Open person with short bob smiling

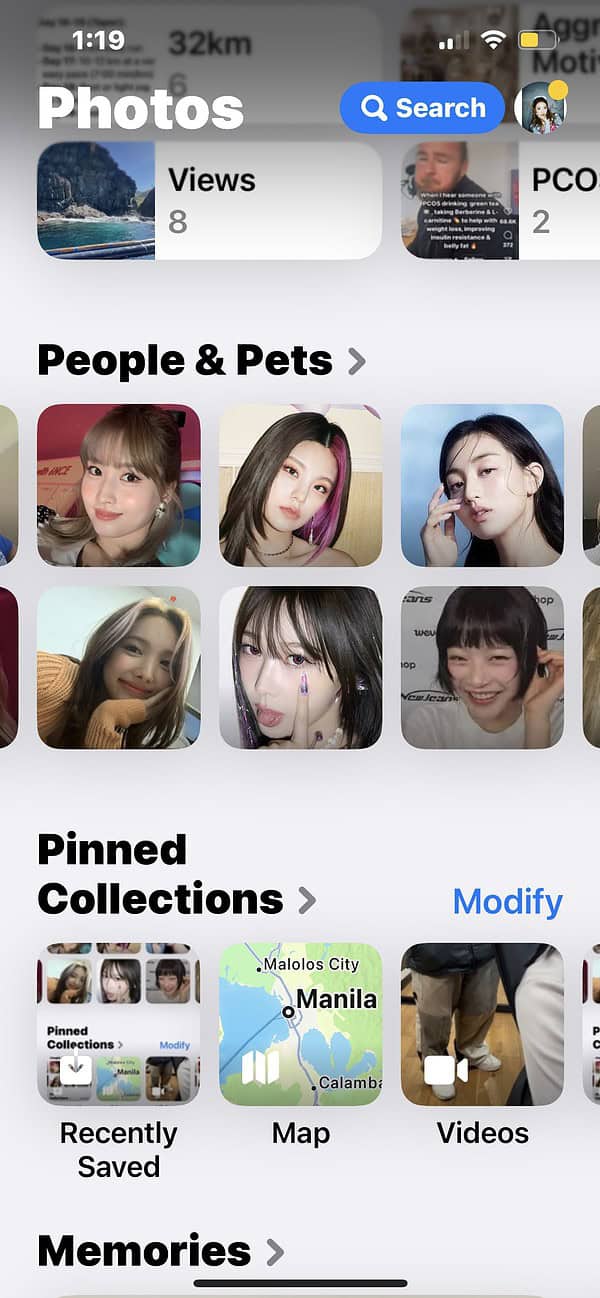482,667
